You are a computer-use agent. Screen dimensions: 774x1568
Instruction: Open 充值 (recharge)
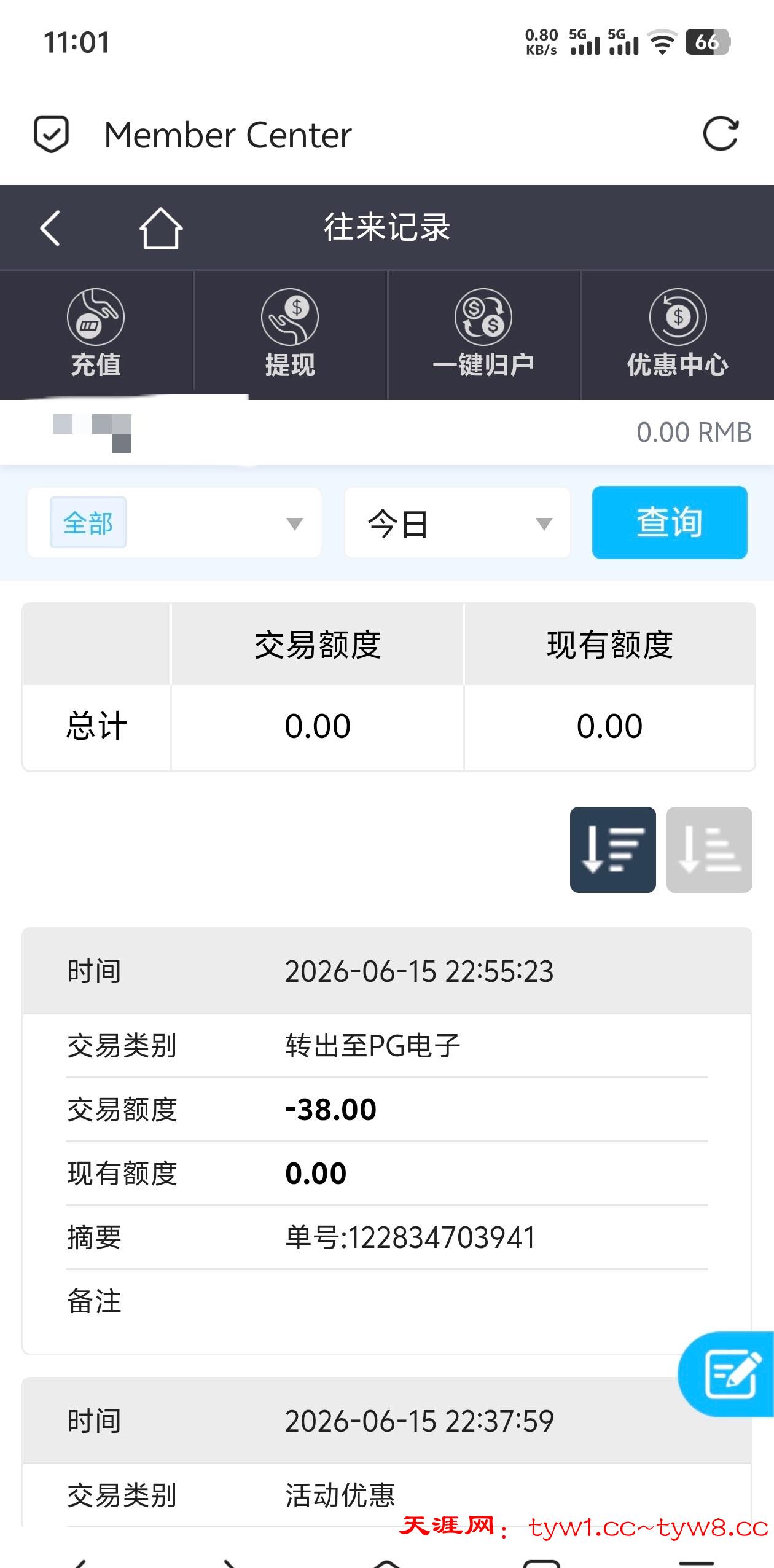point(96,334)
